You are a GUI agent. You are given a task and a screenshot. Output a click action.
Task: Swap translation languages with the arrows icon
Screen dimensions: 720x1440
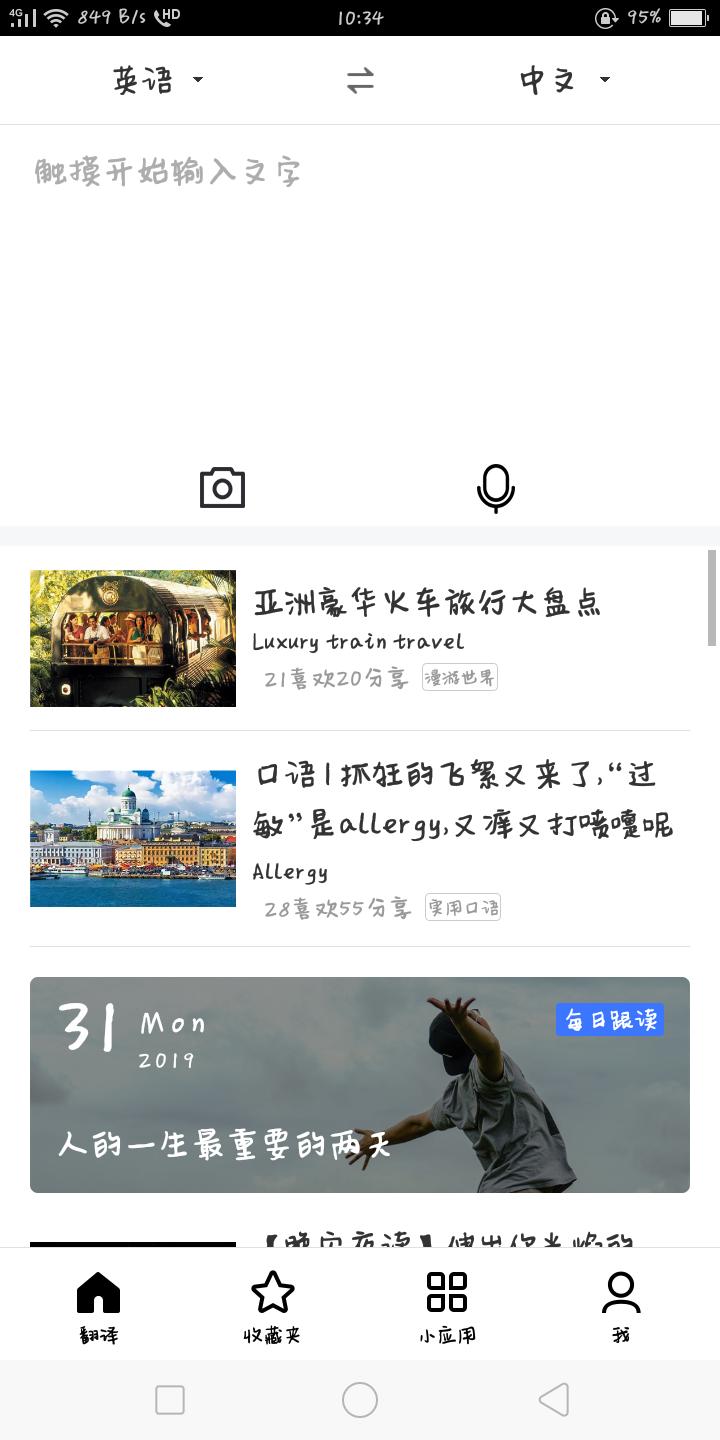359,80
